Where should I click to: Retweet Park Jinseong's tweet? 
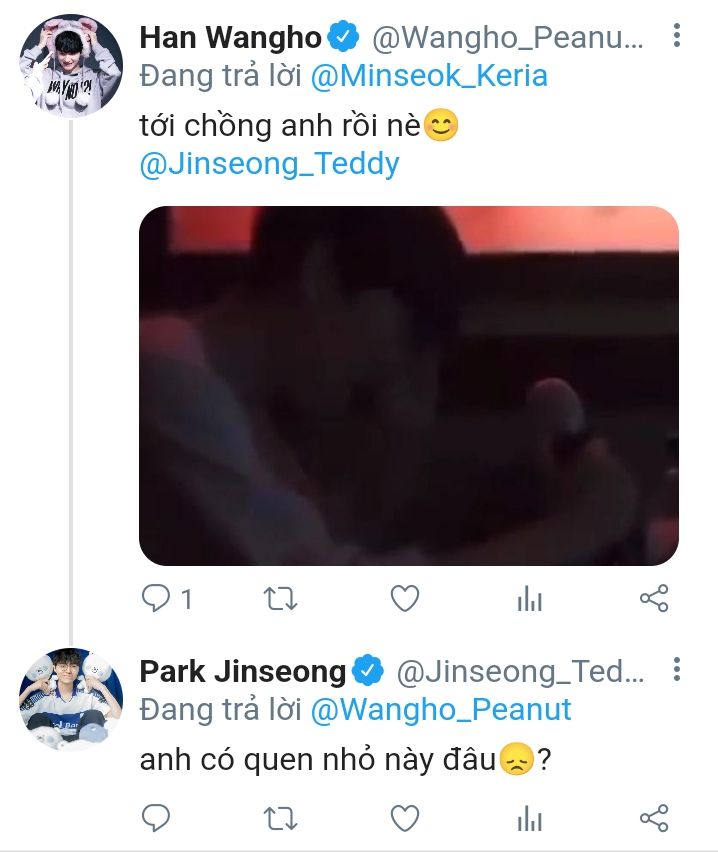click(280, 818)
